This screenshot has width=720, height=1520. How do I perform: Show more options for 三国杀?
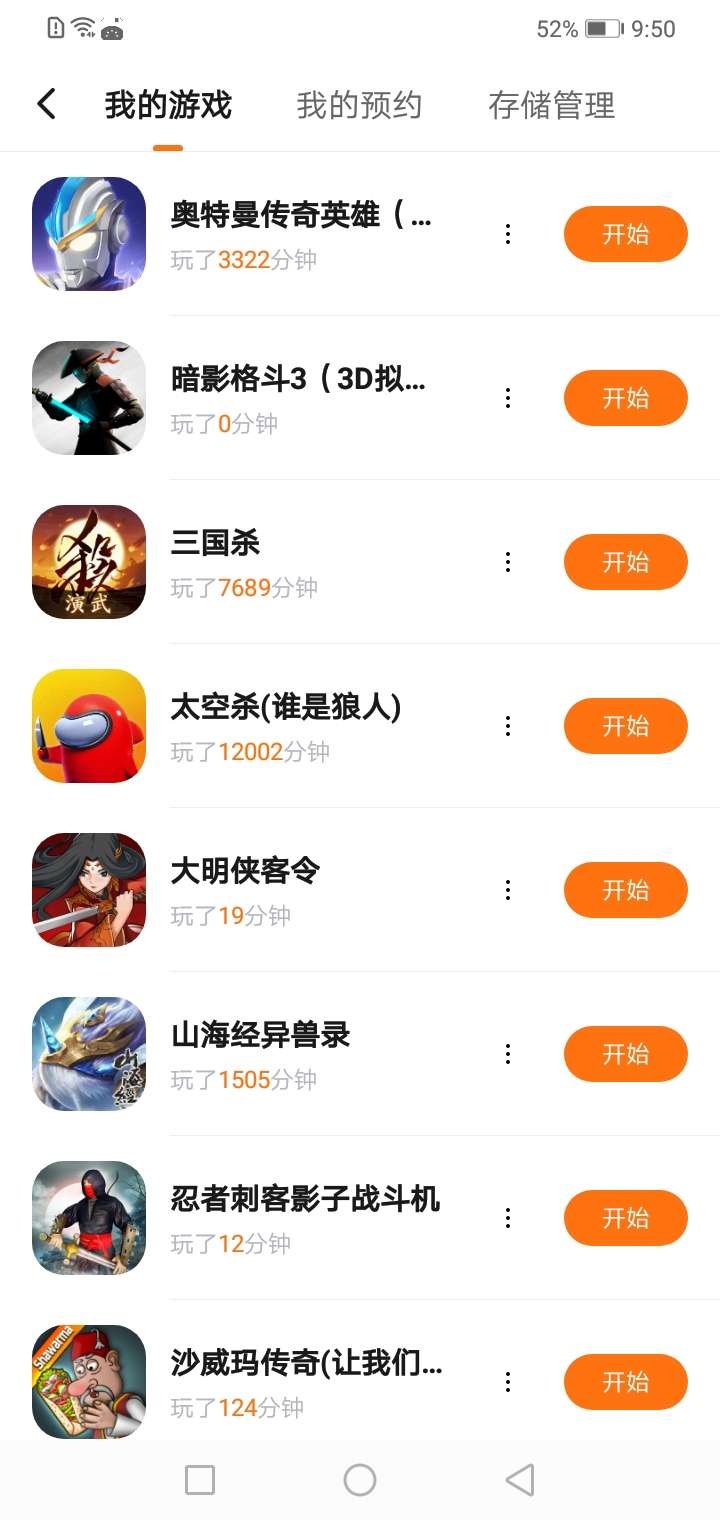[x=508, y=562]
